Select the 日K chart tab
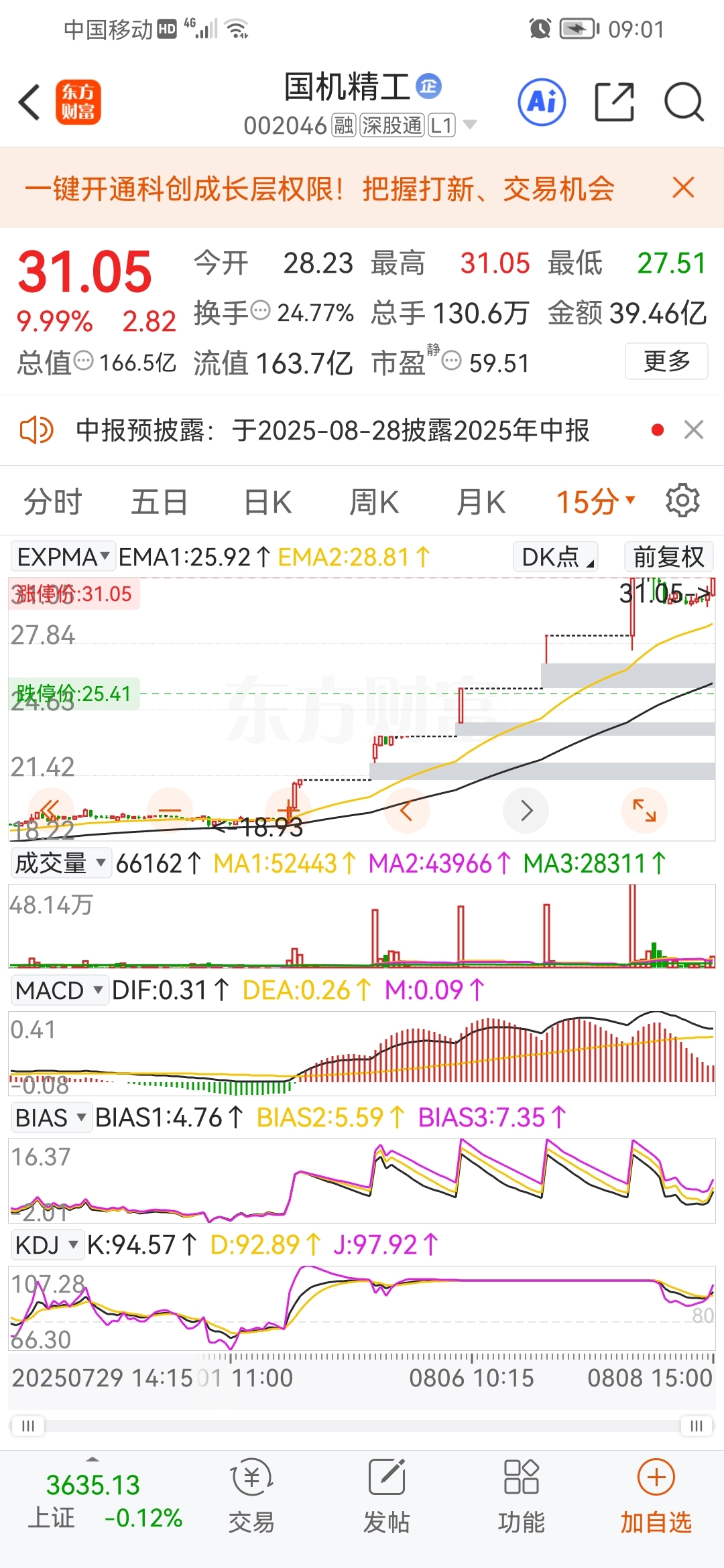This screenshot has width=724, height=1568. 267,502
